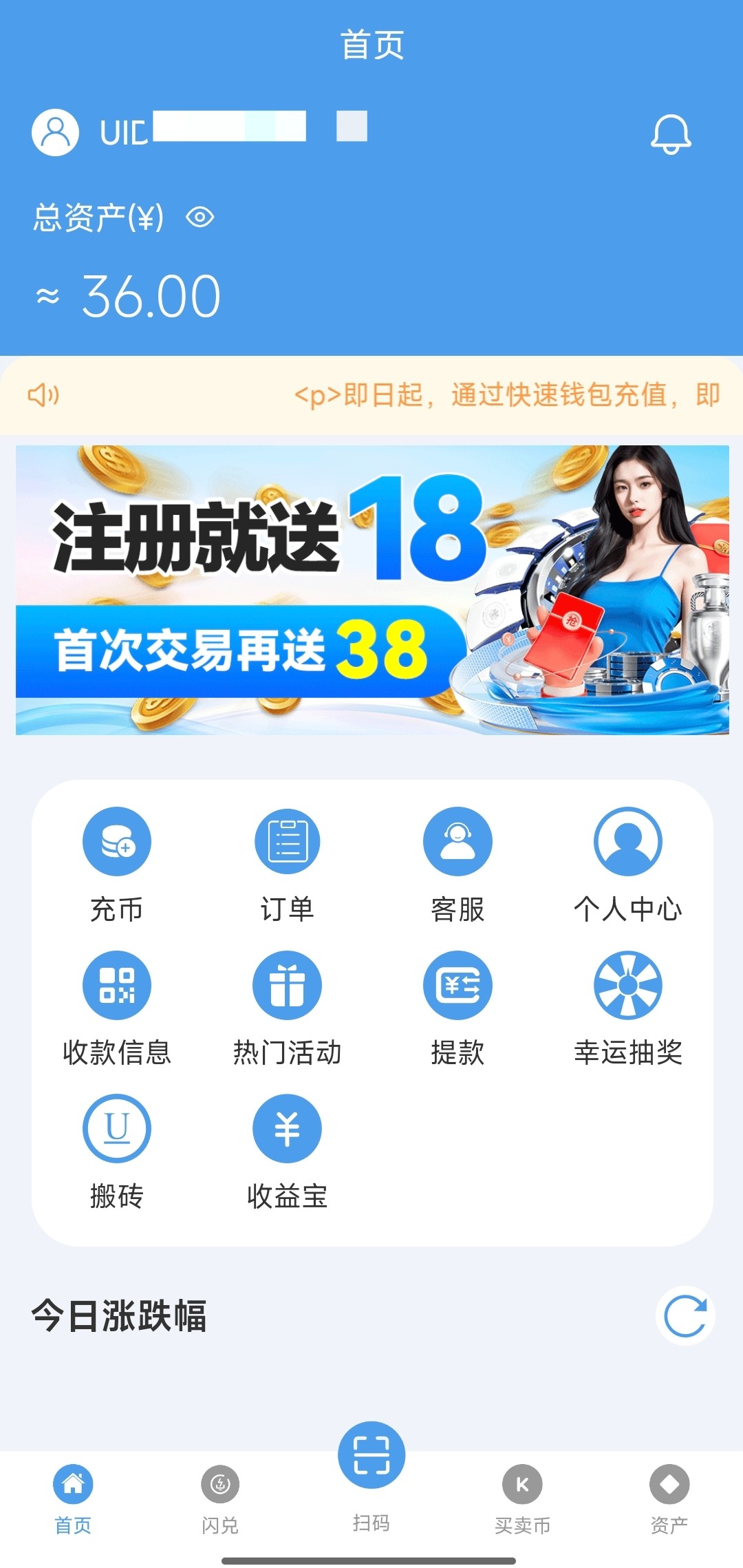Screen dimensions: 743x1568
Task: Select the 订单 orders icon
Action: (287, 841)
